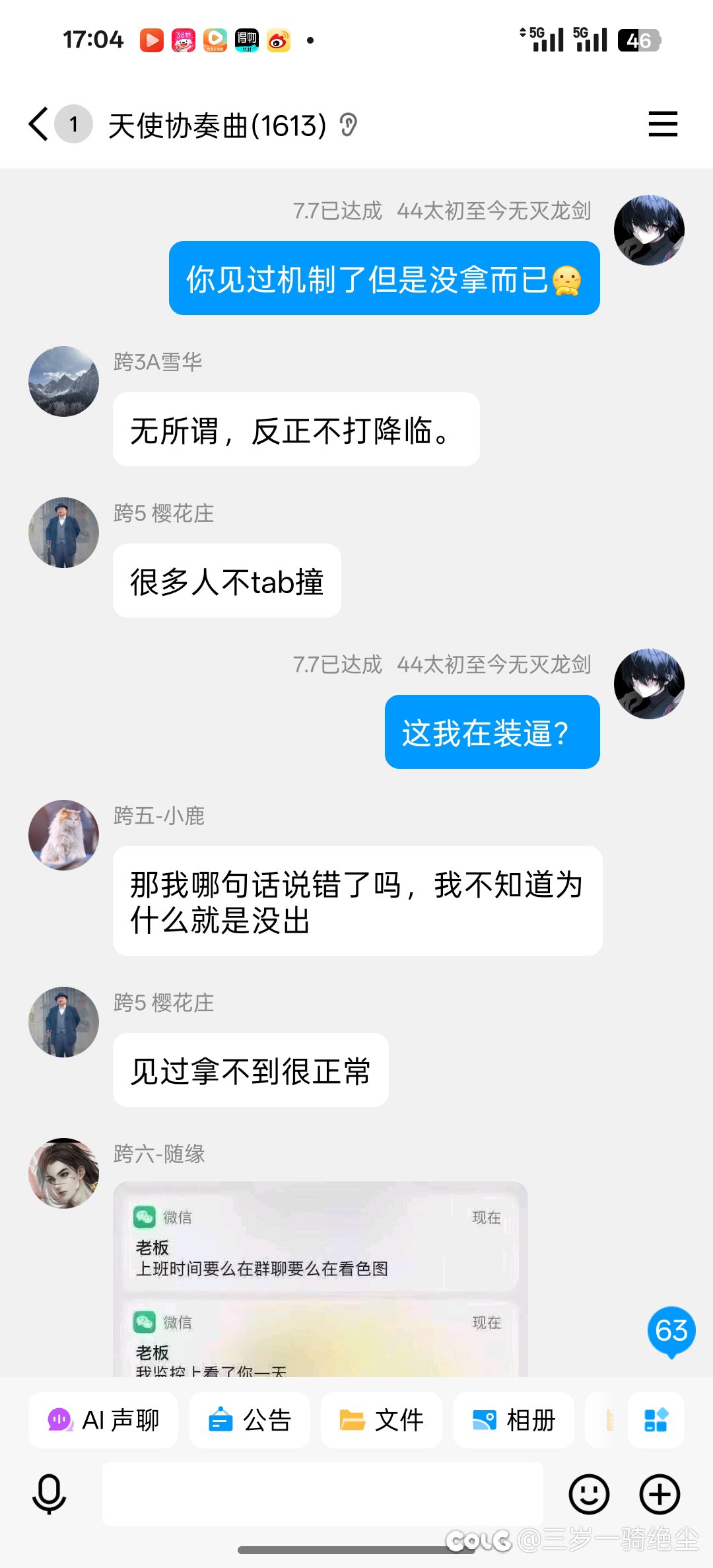
Task: Go back to the chat list
Action: (x=39, y=124)
